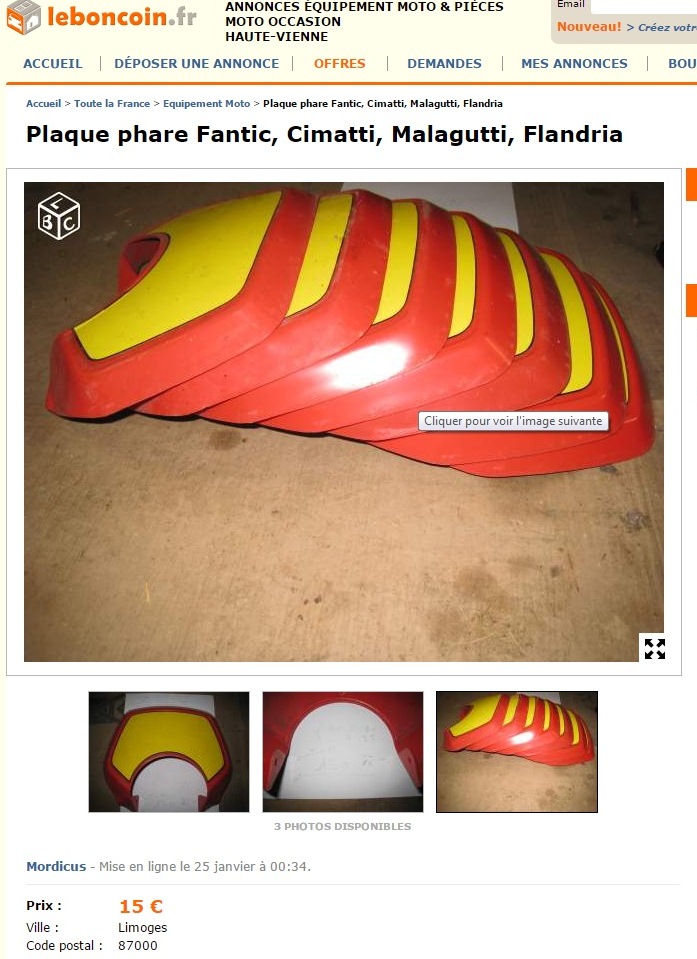Screen dimensions: 697x959
Task: Select the stacked plates thumbnail
Action: (x=517, y=752)
